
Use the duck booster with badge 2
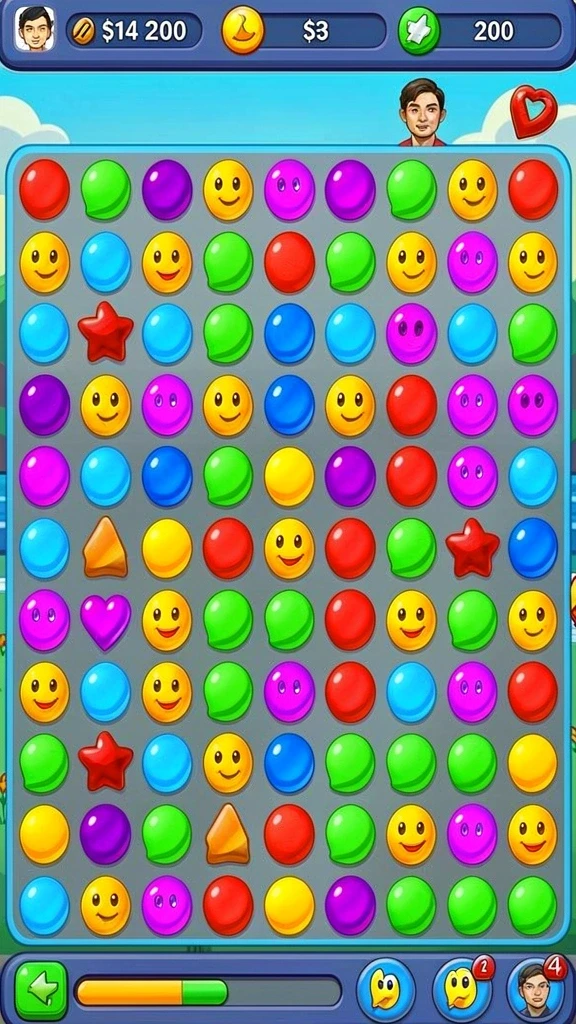pos(462,990)
